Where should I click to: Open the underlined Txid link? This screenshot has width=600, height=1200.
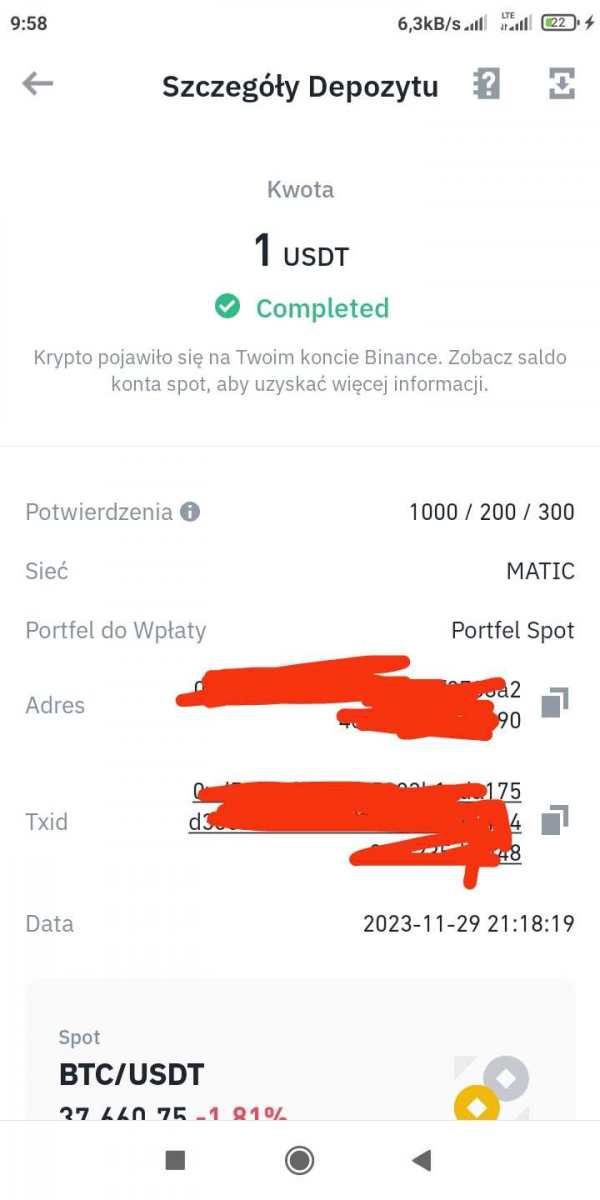tap(355, 822)
